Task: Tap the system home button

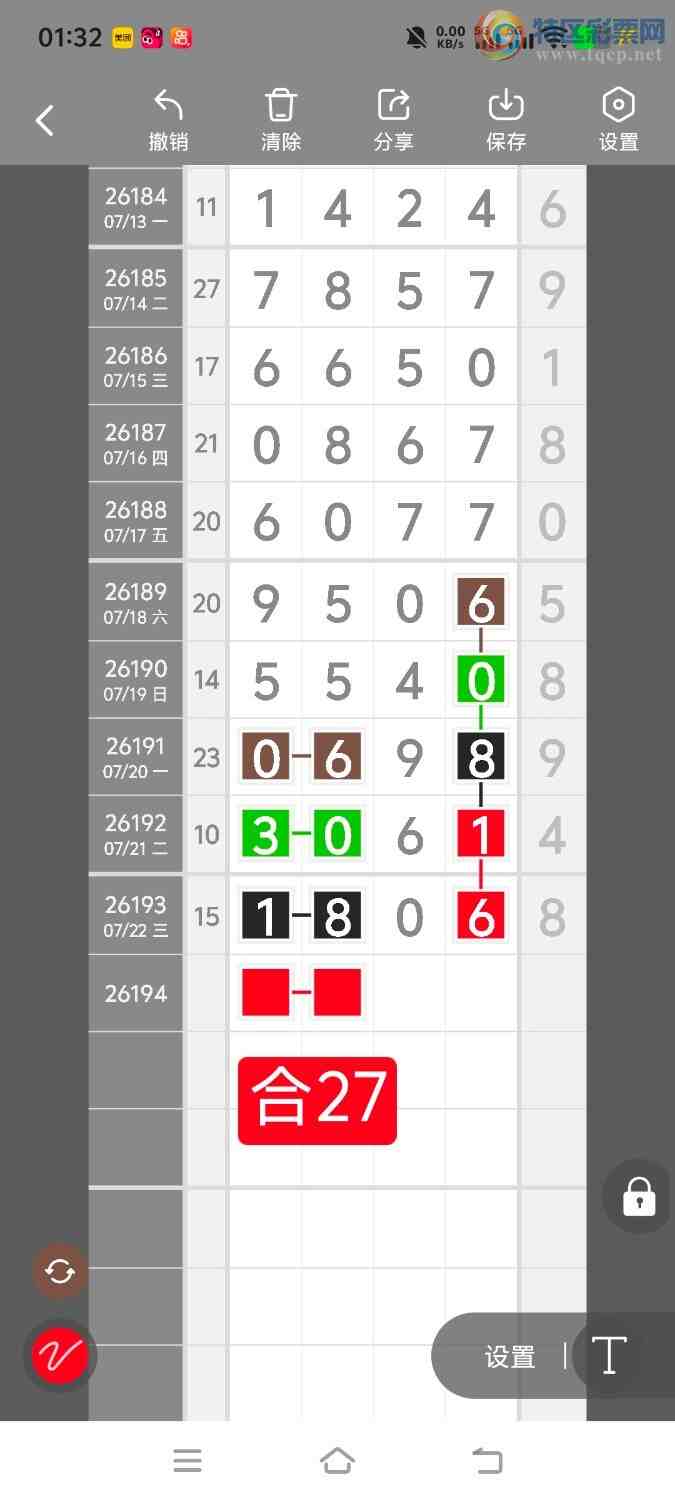Action: [337, 1461]
